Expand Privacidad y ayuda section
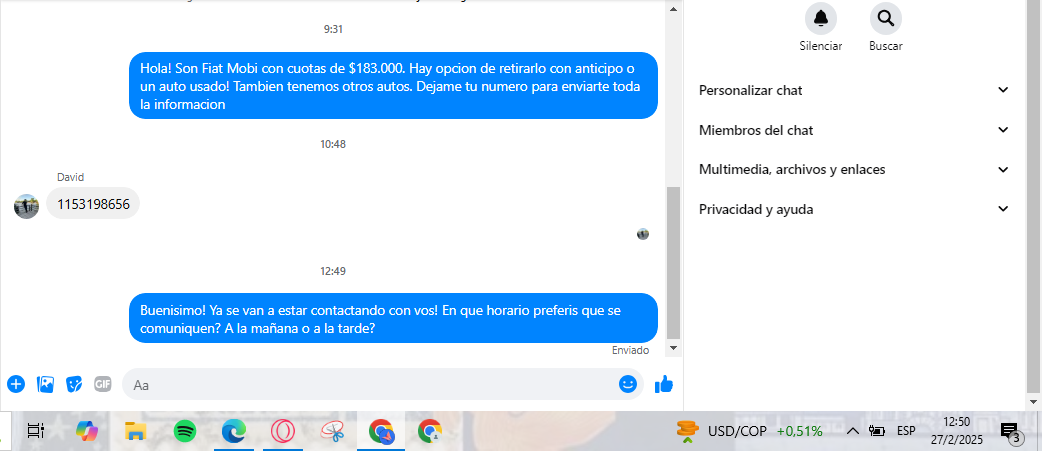The width and height of the screenshot is (1042, 451). pyautogui.click(x=855, y=210)
